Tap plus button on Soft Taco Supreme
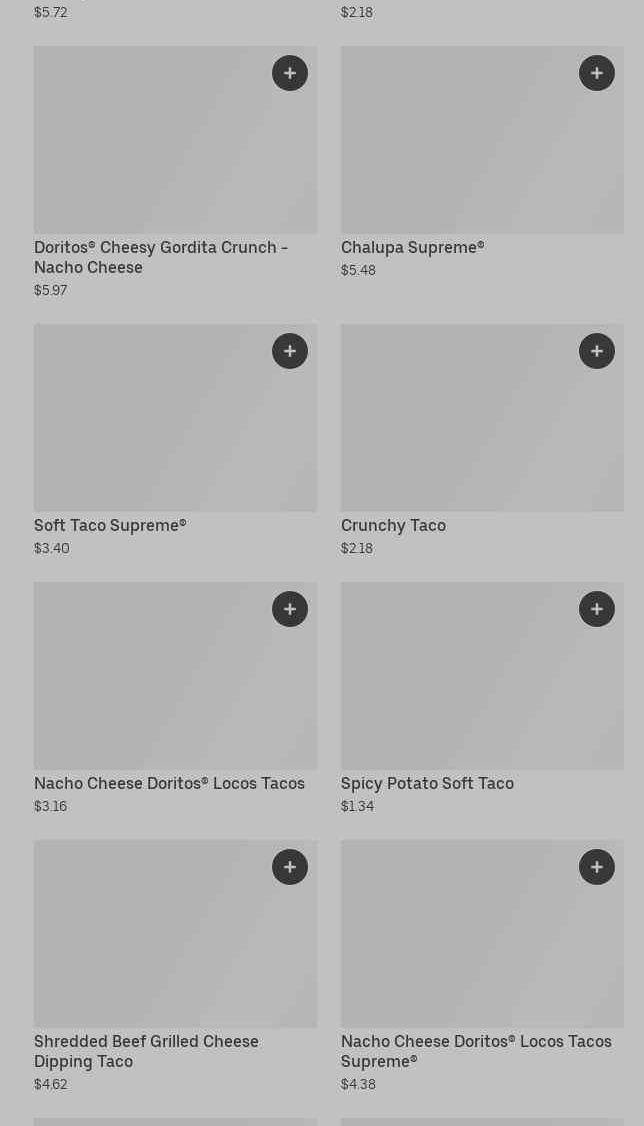Viewport: 644px width, 1126px height. pos(290,351)
